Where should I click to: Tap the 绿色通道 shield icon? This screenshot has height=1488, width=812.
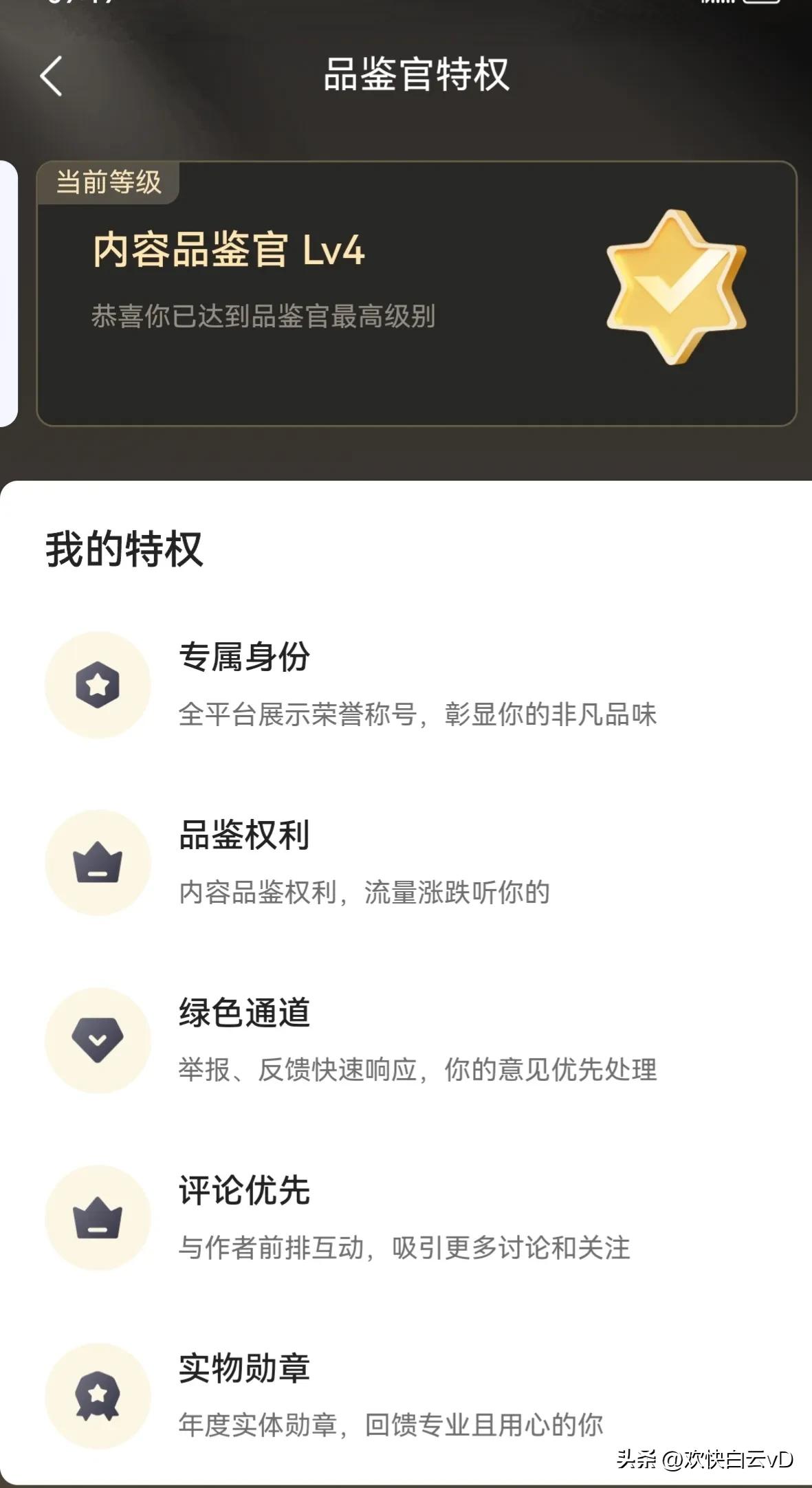pyautogui.click(x=97, y=1040)
